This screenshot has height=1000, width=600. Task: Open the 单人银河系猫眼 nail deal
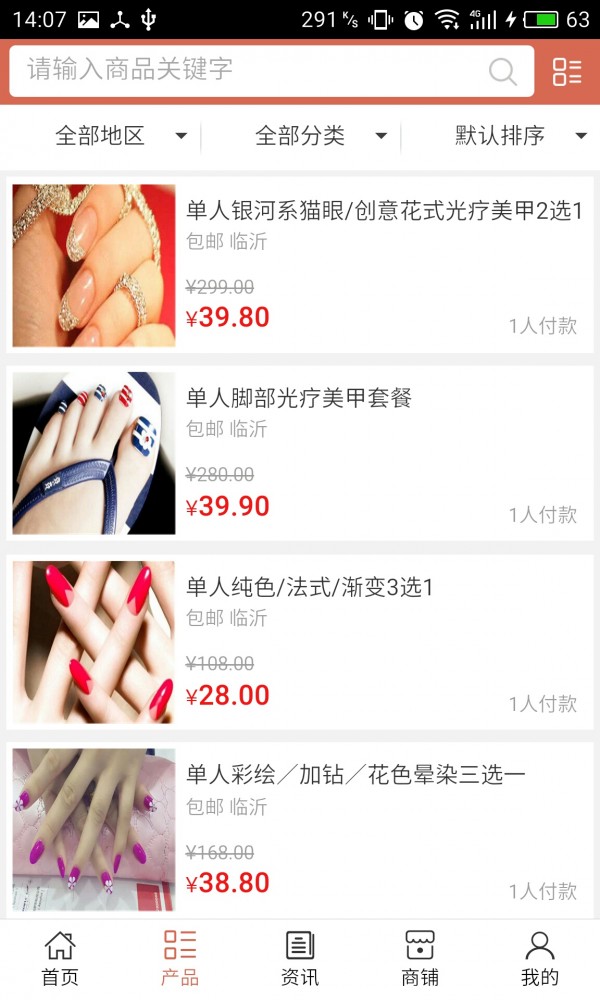pos(300,265)
